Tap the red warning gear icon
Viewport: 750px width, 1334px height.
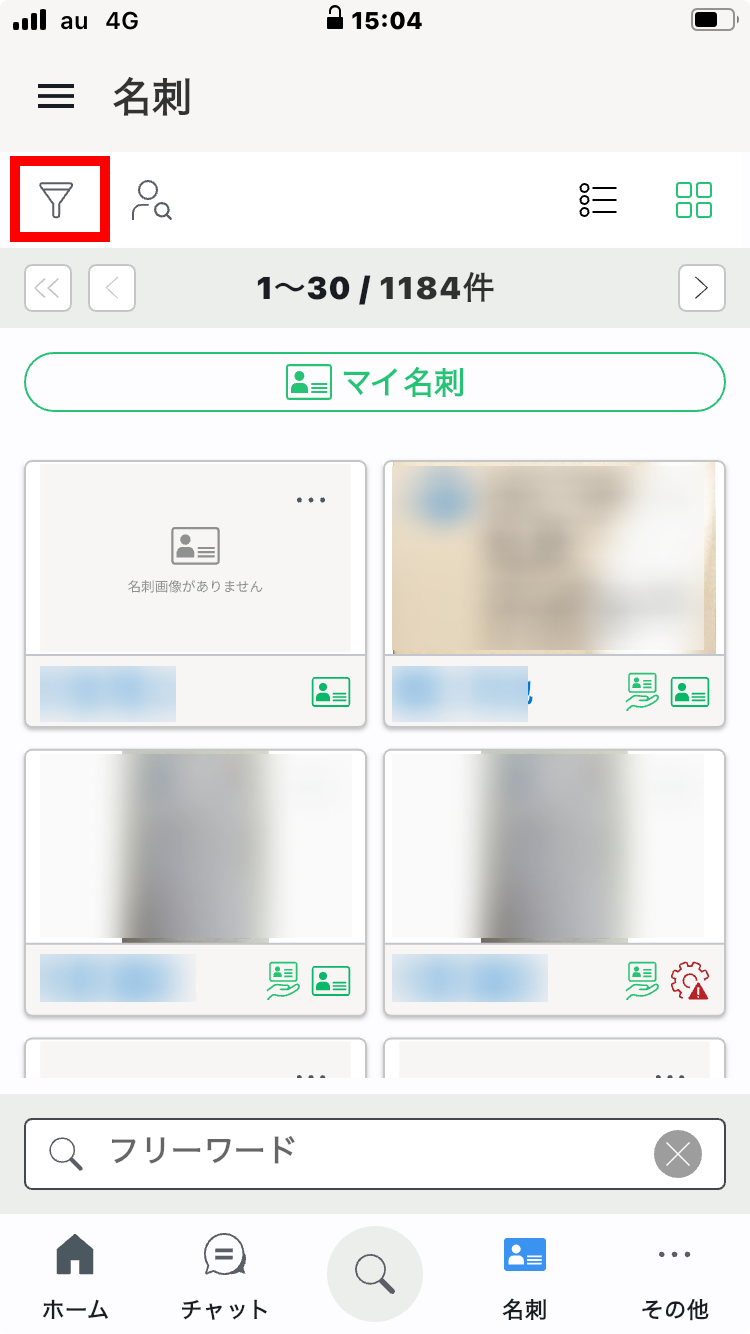pyautogui.click(x=690, y=980)
